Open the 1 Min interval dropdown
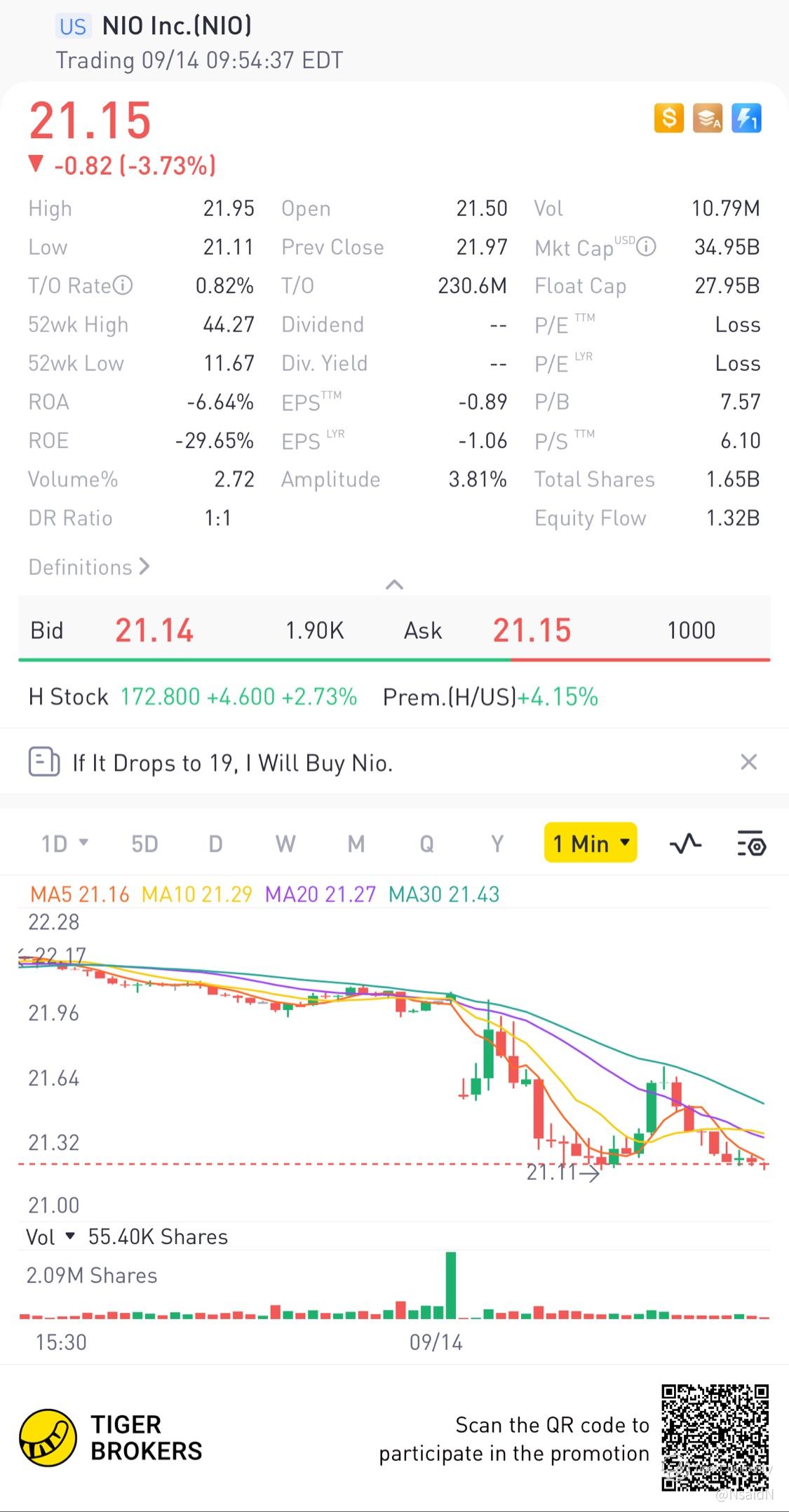789x1512 pixels. coord(591,843)
